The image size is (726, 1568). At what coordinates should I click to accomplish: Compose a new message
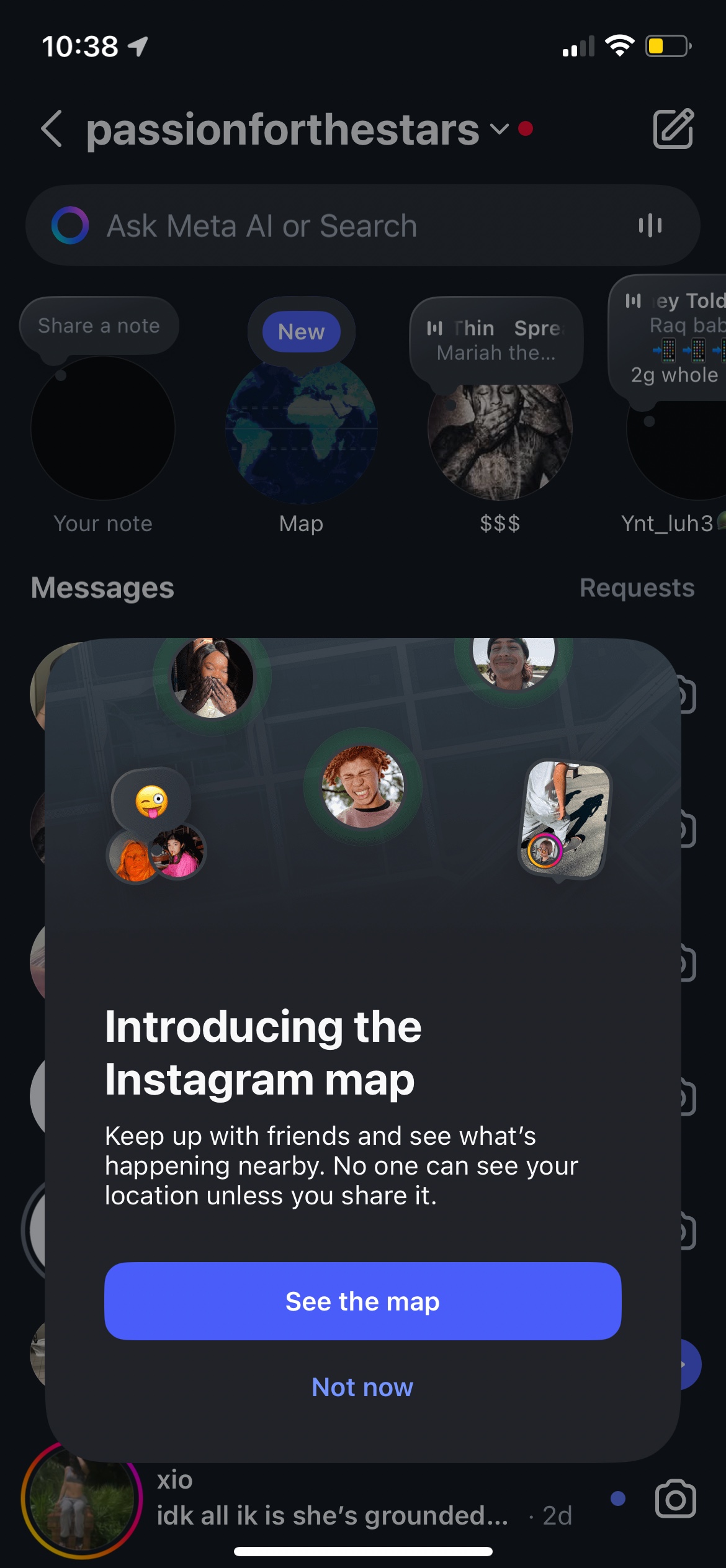click(x=673, y=129)
